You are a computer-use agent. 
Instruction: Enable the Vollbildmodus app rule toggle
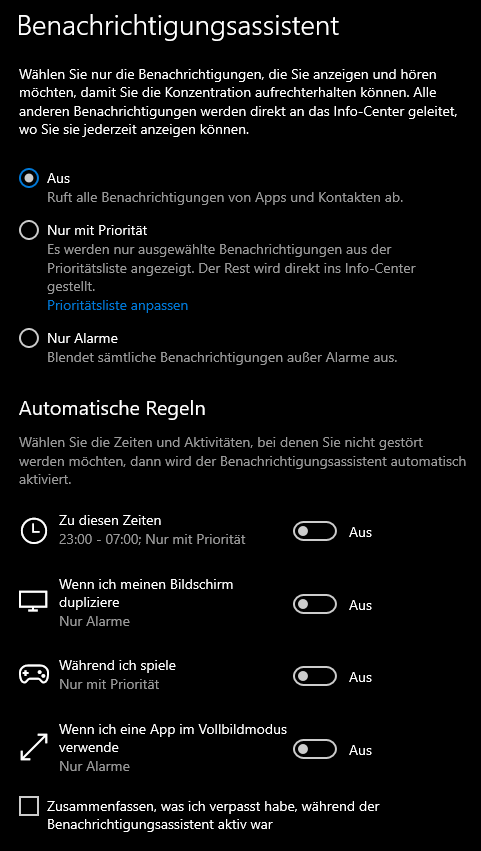315,750
